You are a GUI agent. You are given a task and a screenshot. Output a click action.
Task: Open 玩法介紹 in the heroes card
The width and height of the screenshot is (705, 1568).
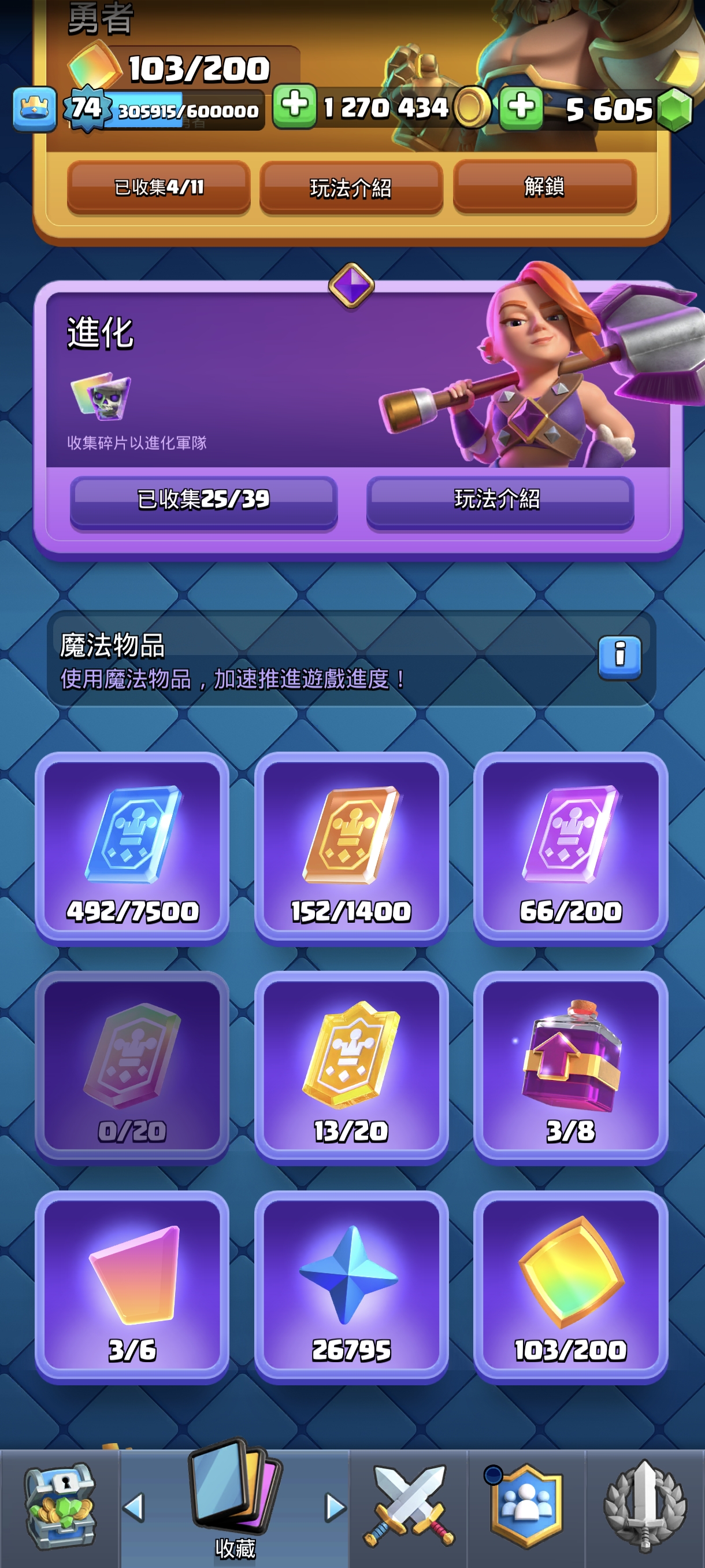tap(351, 187)
